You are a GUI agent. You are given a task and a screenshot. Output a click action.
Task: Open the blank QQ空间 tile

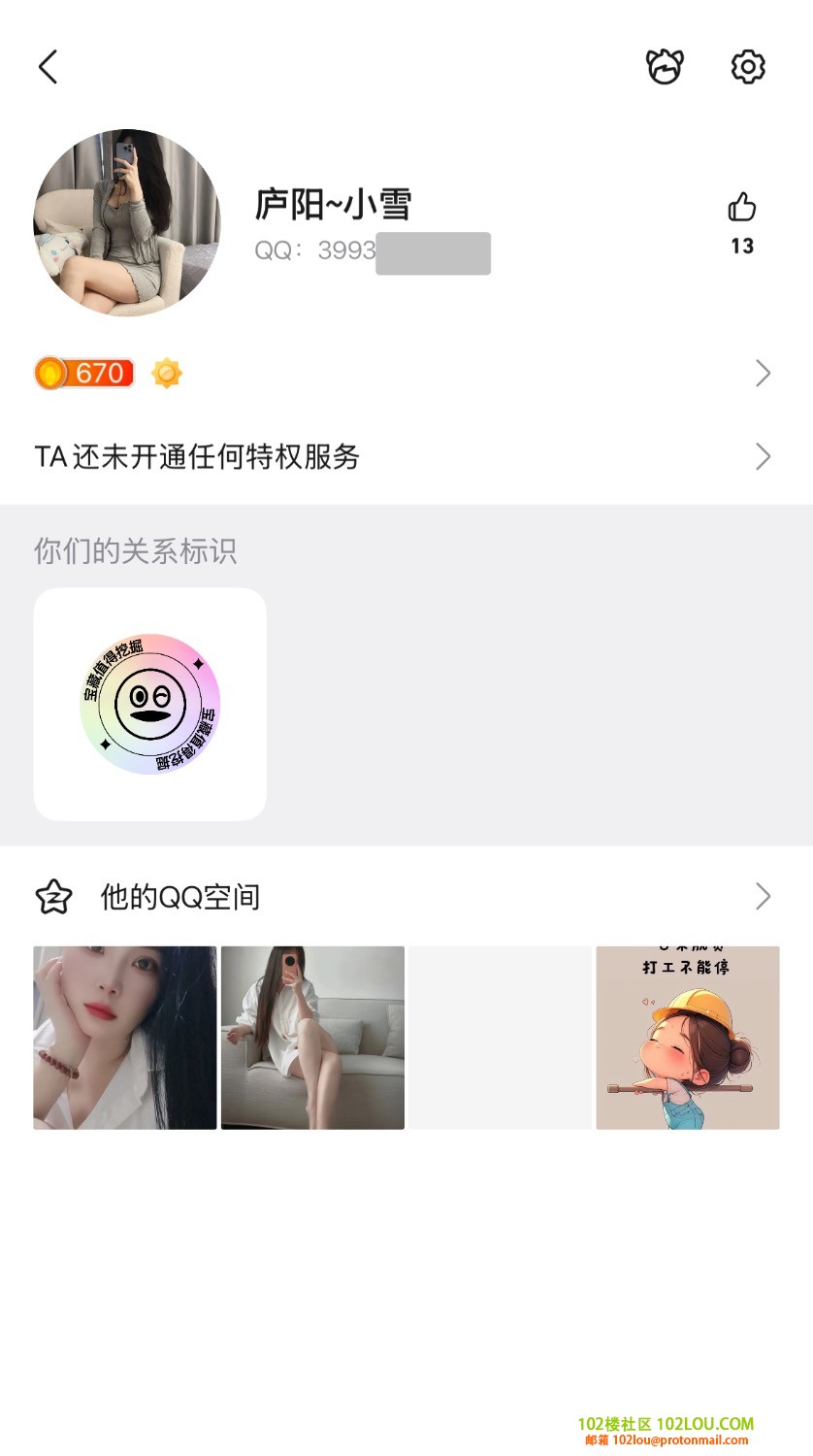click(x=500, y=1038)
